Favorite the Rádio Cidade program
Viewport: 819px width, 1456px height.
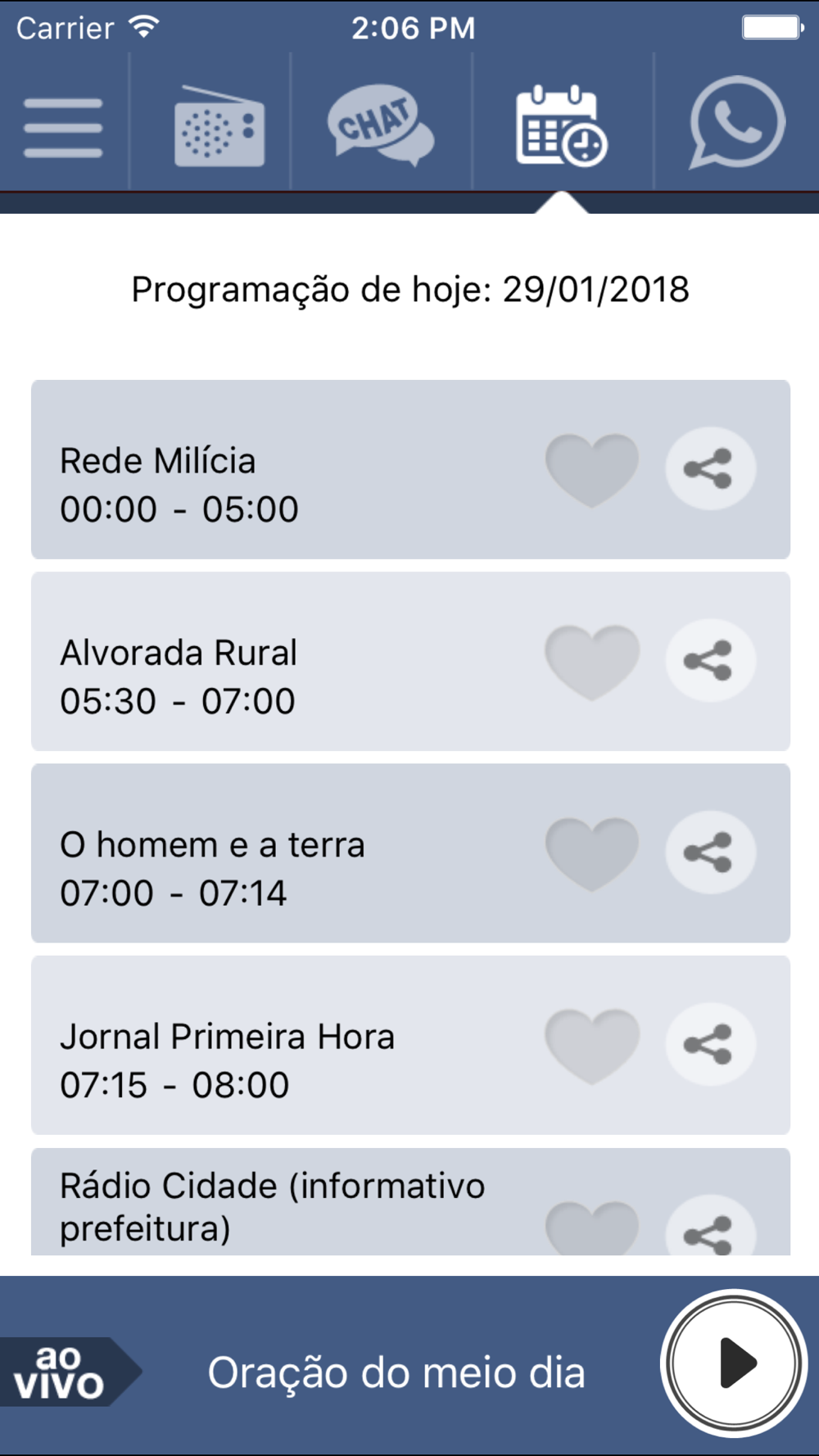[x=592, y=1228]
